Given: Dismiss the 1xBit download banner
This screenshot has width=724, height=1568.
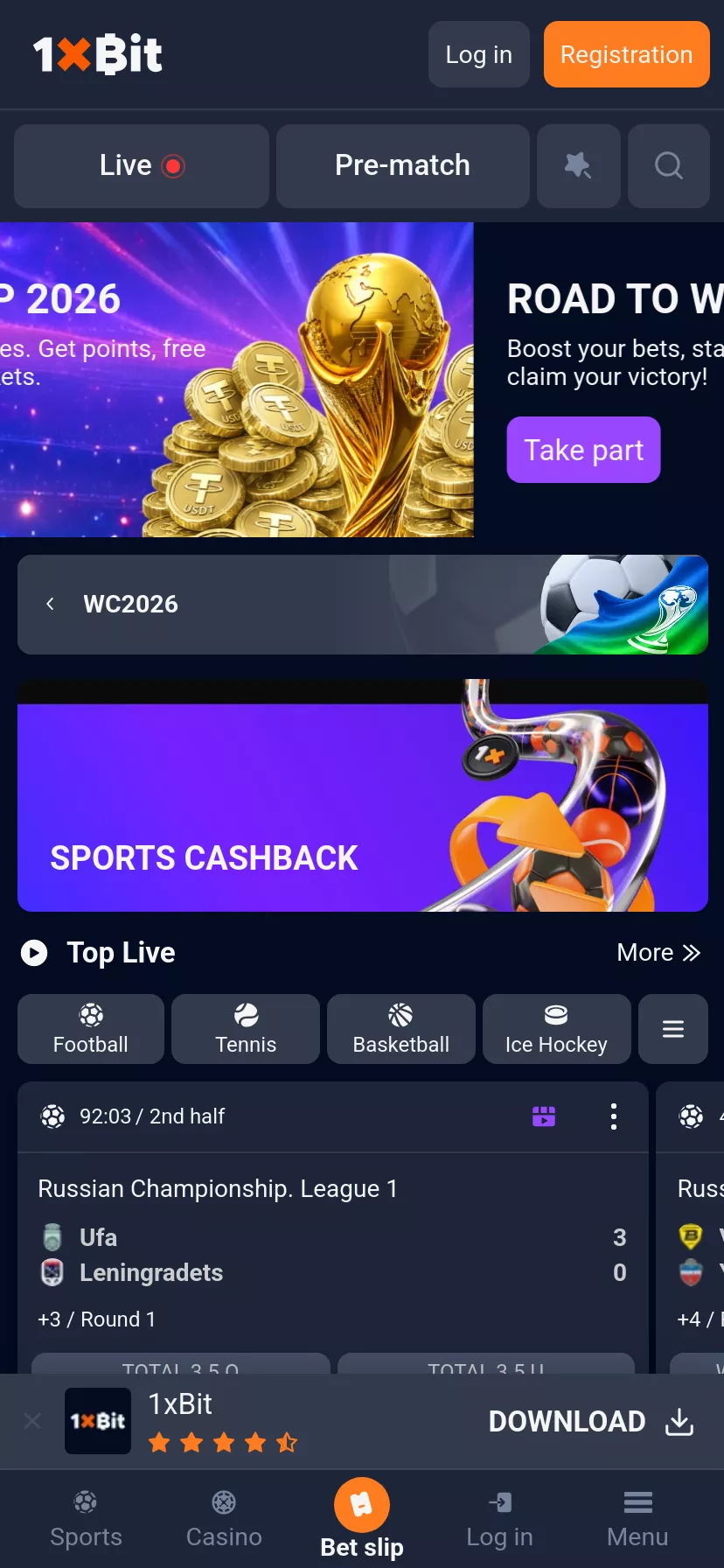Looking at the screenshot, I should [x=32, y=1421].
